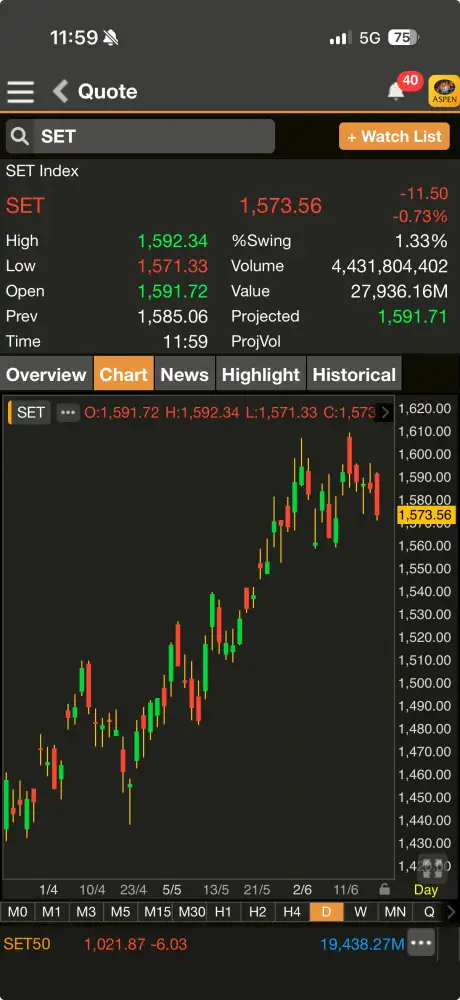Open the notifications bell
Viewport: 460px width, 1000px height.
[x=396, y=91]
